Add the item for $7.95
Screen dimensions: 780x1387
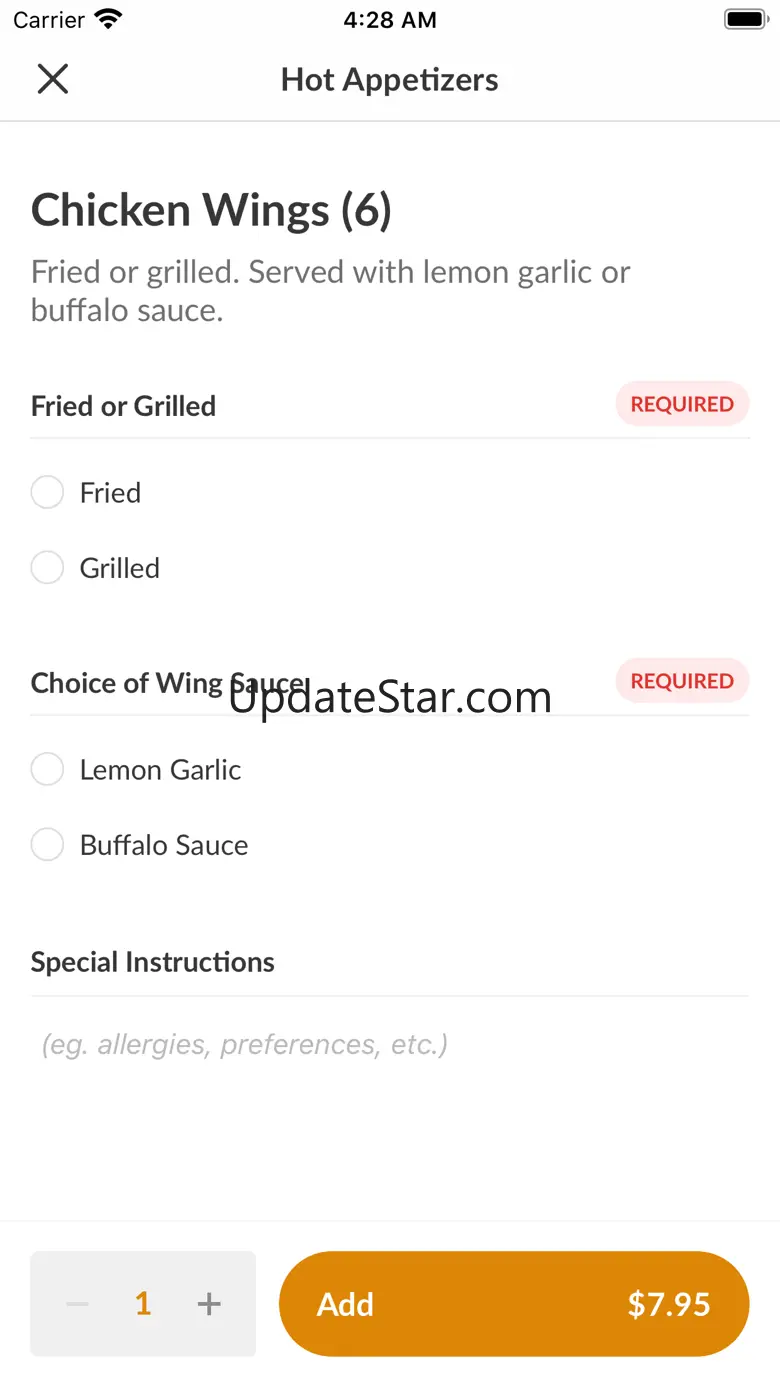(513, 1304)
